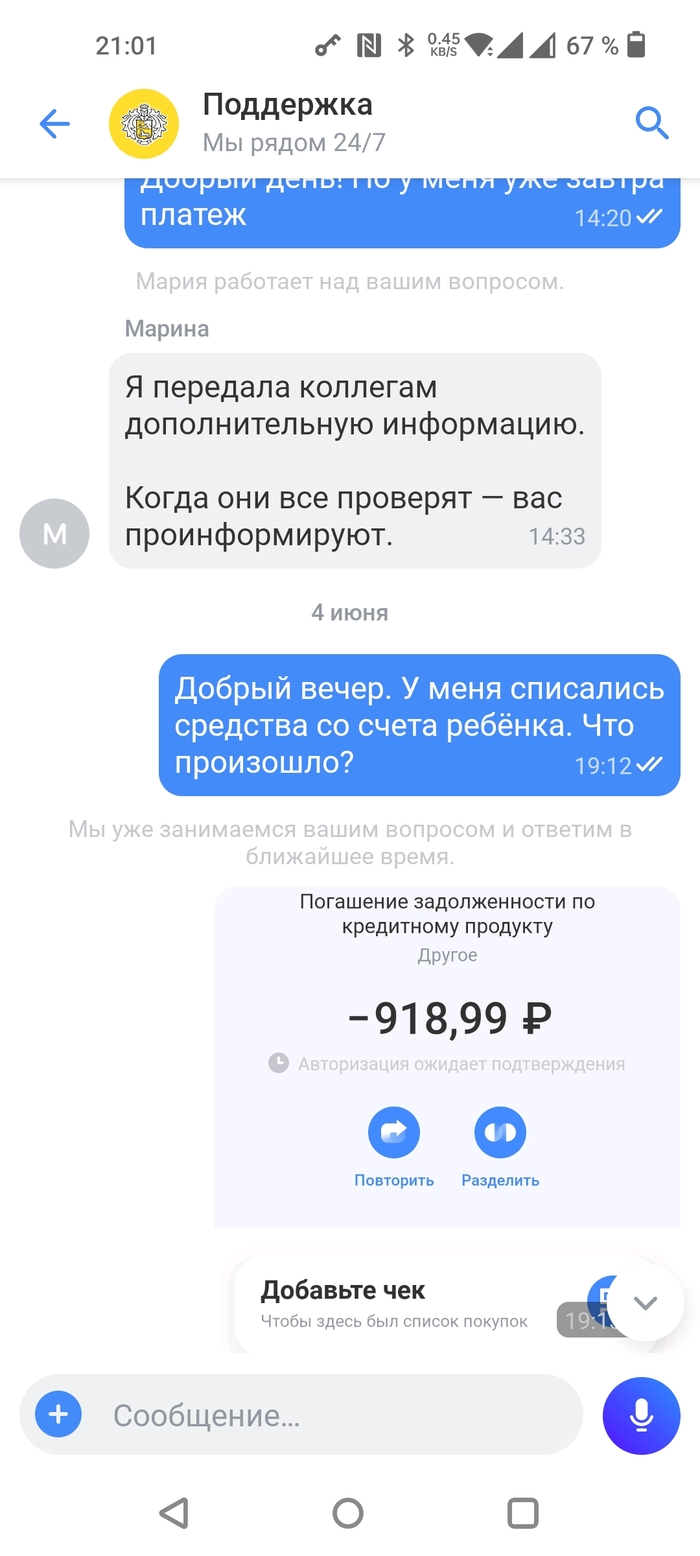Open the −918,99 ₽ transaction card

point(448,1018)
